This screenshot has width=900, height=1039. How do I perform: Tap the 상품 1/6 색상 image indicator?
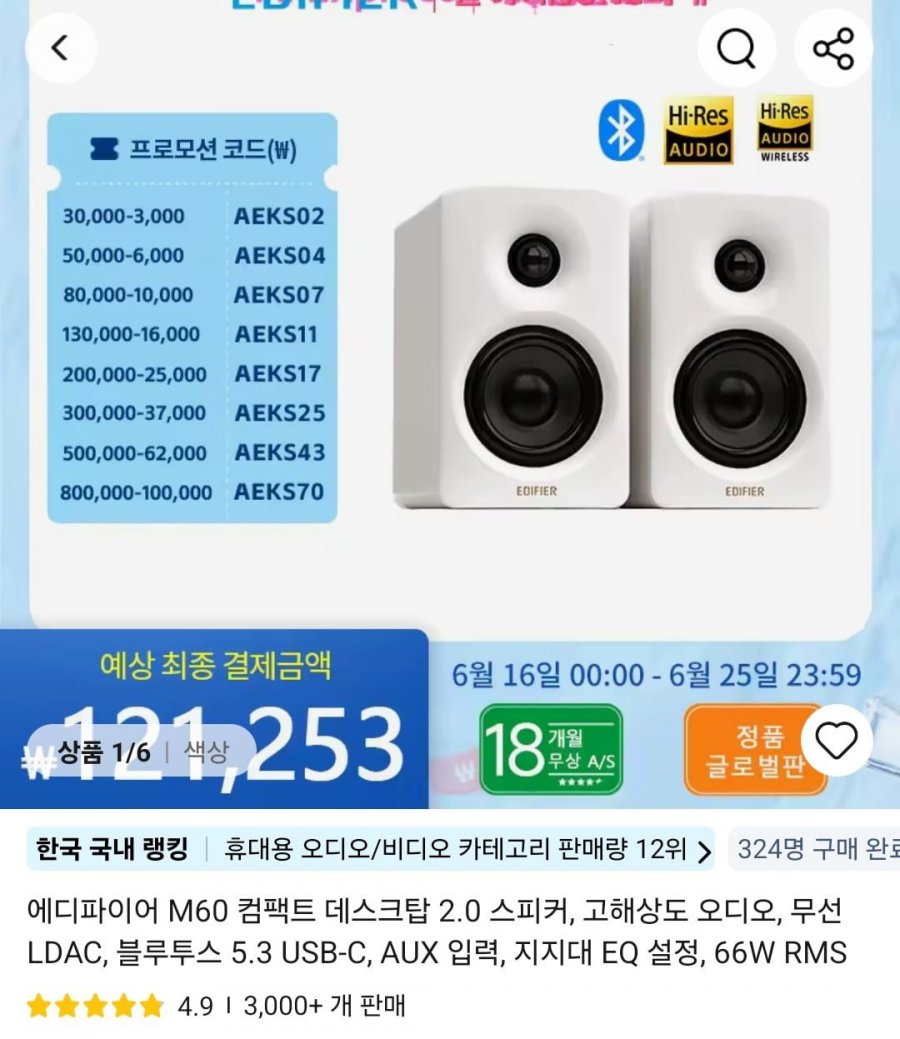pyautogui.click(x=142, y=752)
